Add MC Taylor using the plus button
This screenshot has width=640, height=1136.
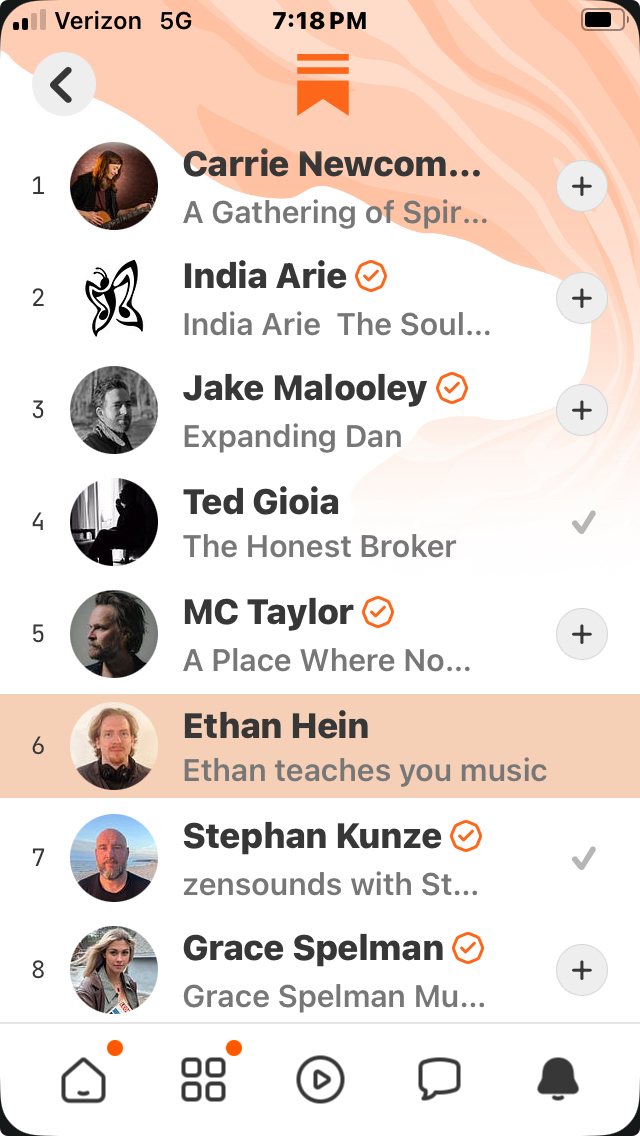(582, 634)
